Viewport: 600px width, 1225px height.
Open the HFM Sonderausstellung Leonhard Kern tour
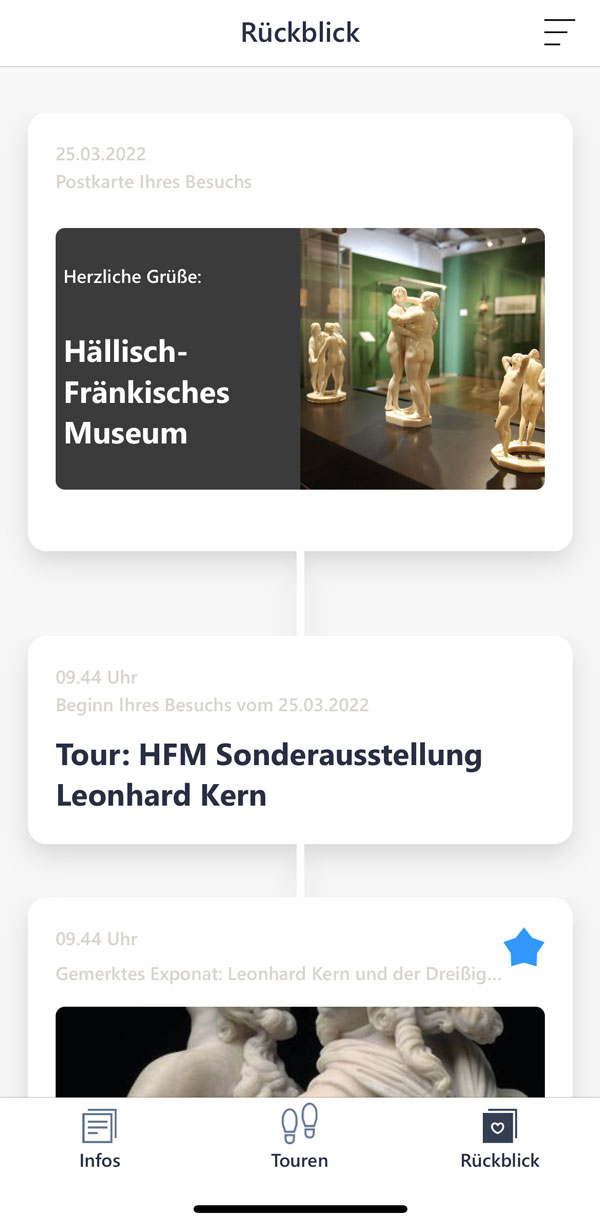(x=269, y=774)
